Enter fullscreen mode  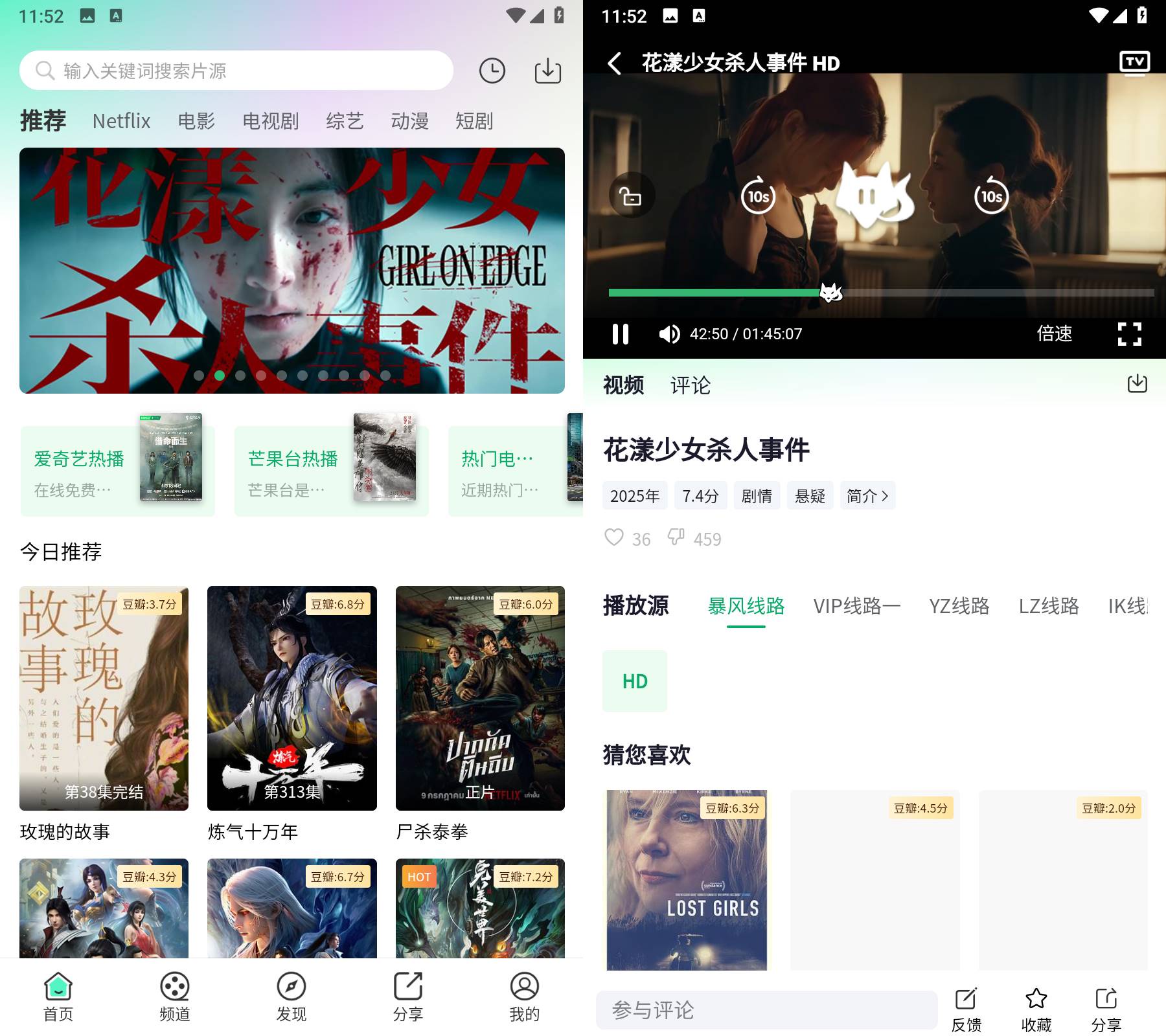coord(1129,334)
